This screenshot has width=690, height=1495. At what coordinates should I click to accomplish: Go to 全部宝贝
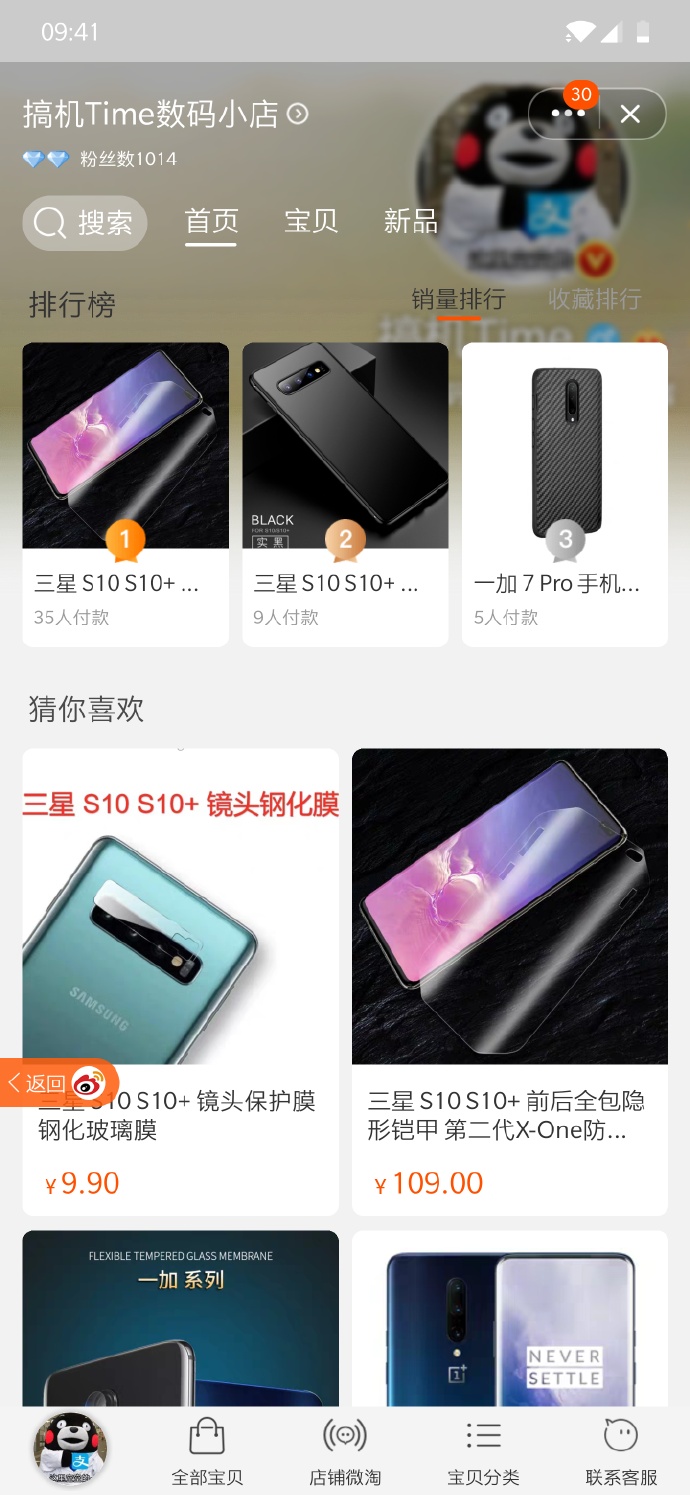207,1451
